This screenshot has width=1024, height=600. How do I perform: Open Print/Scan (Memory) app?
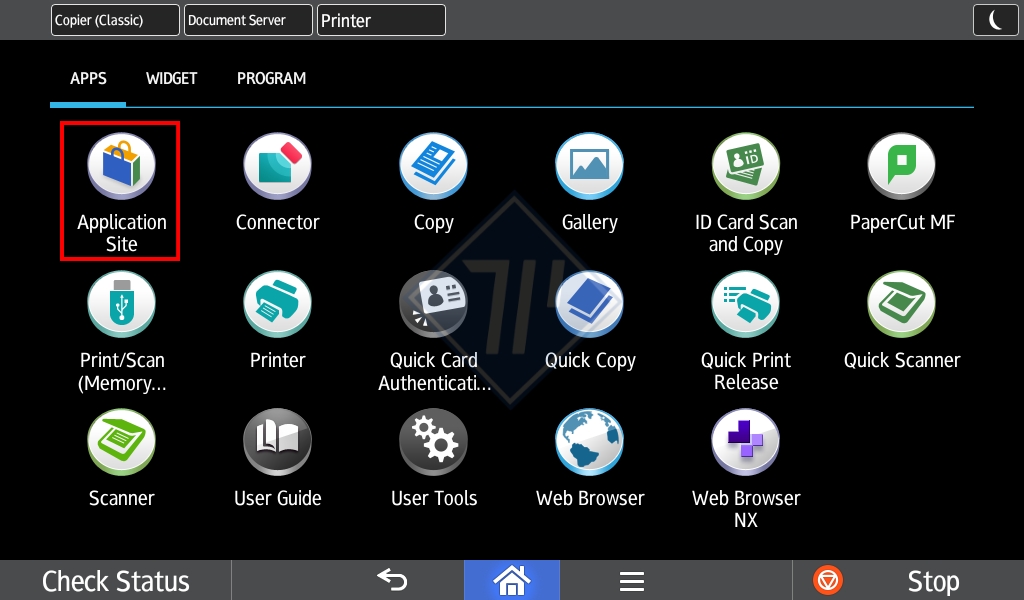[x=121, y=305]
